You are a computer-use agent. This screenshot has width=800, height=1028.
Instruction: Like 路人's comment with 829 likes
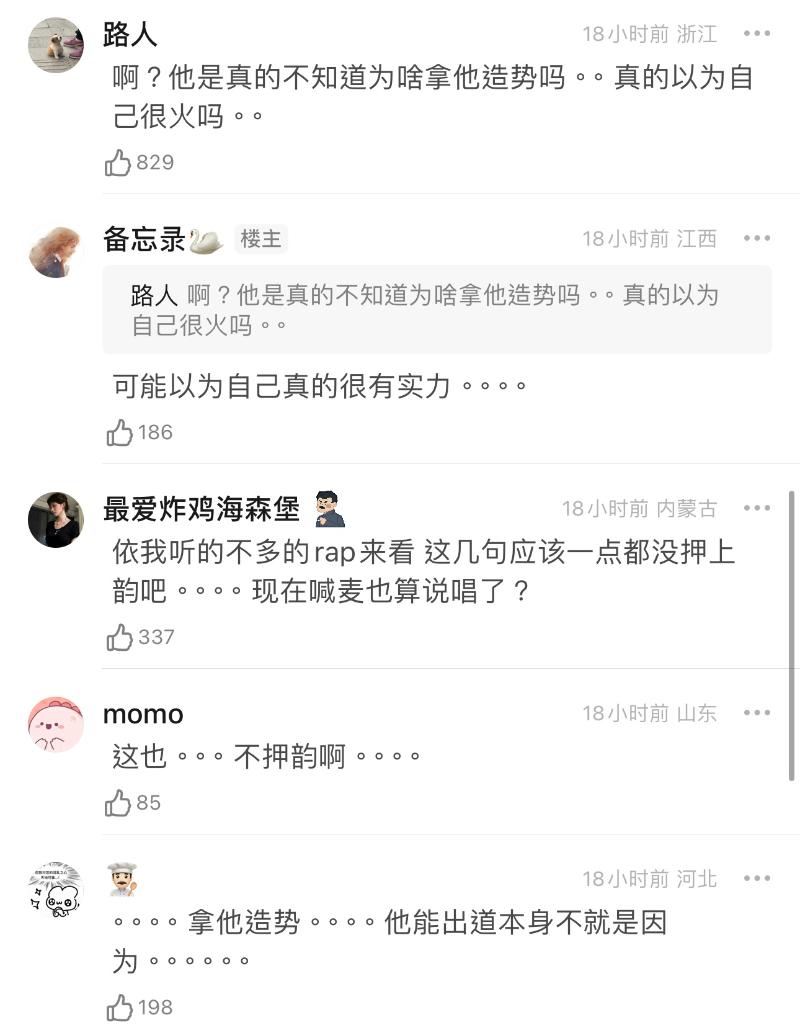119,163
